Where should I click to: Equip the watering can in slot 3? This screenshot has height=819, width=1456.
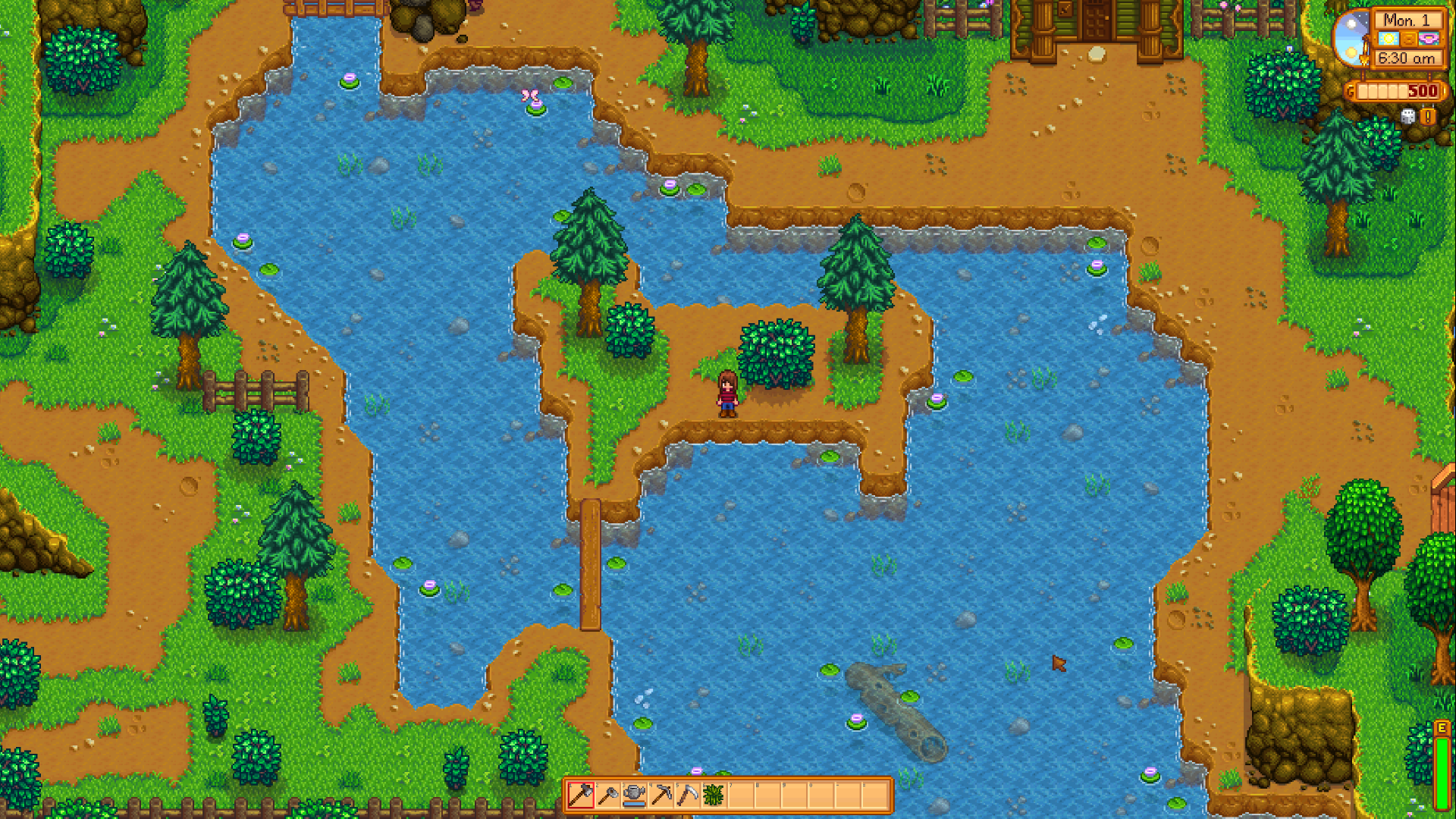pos(634,795)
